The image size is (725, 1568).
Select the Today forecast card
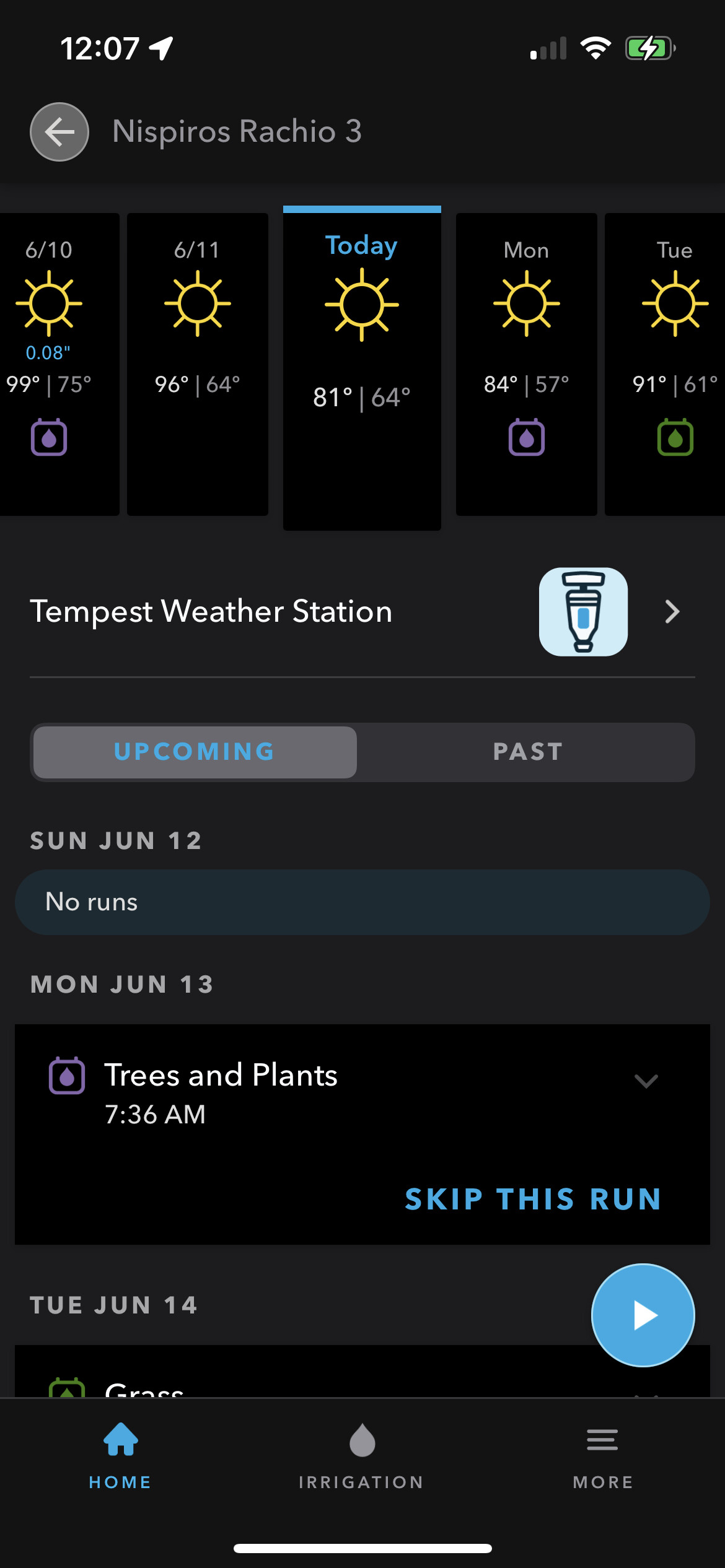pyautogui.click(x=362, y=369)
